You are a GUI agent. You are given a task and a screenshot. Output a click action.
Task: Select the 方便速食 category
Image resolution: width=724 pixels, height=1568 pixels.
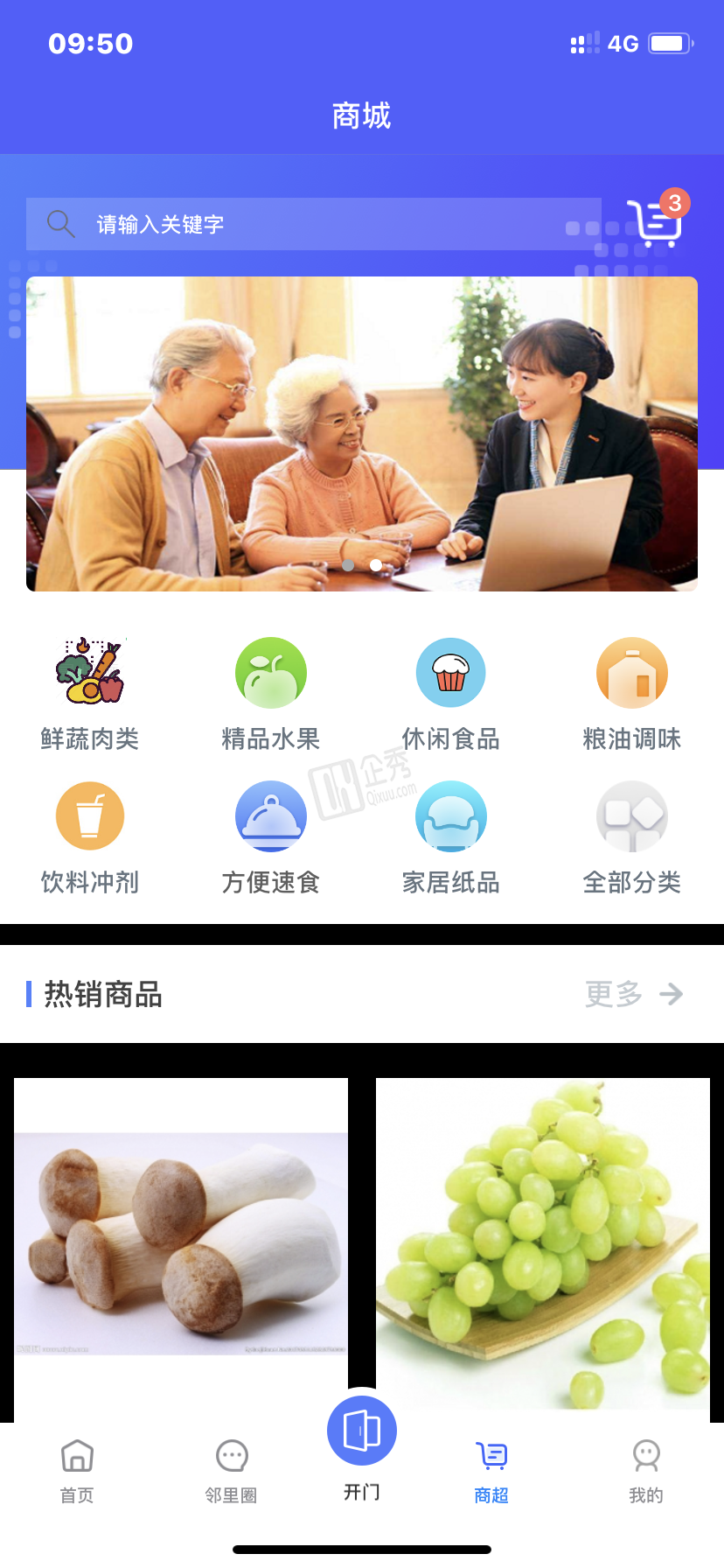271,836
